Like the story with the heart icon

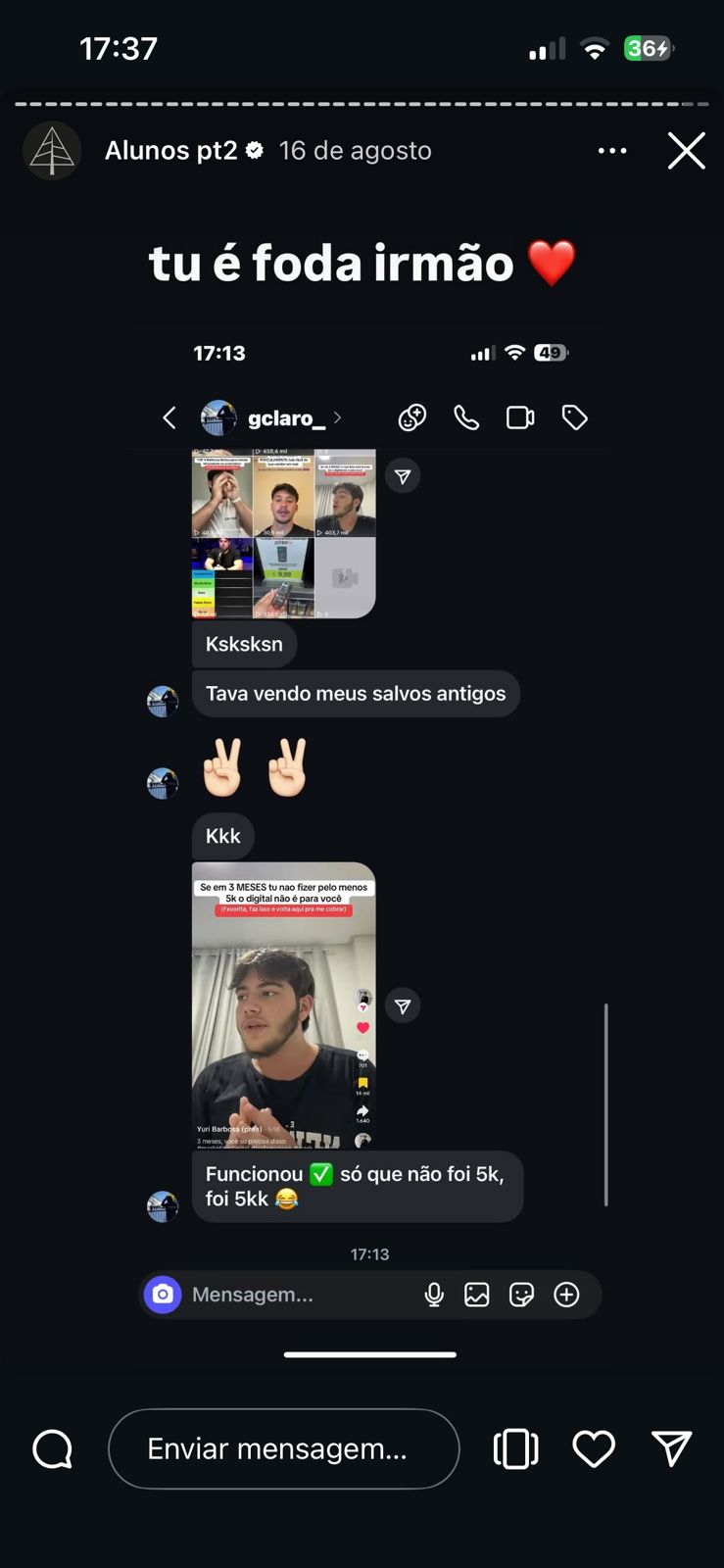594,1448
